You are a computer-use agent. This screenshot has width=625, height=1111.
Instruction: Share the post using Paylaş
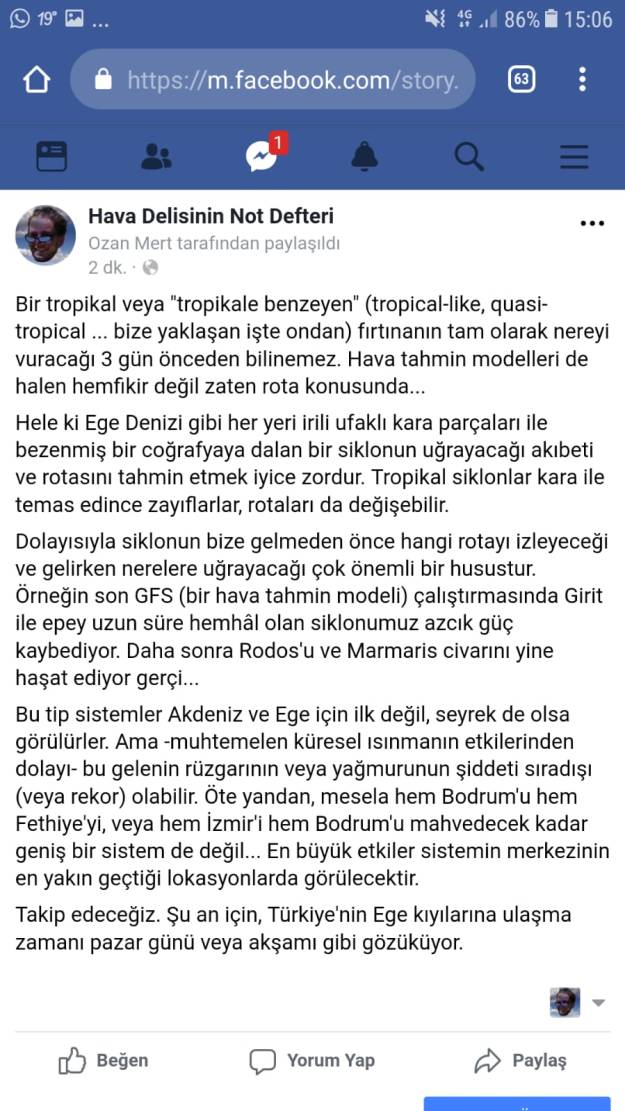521,1061
